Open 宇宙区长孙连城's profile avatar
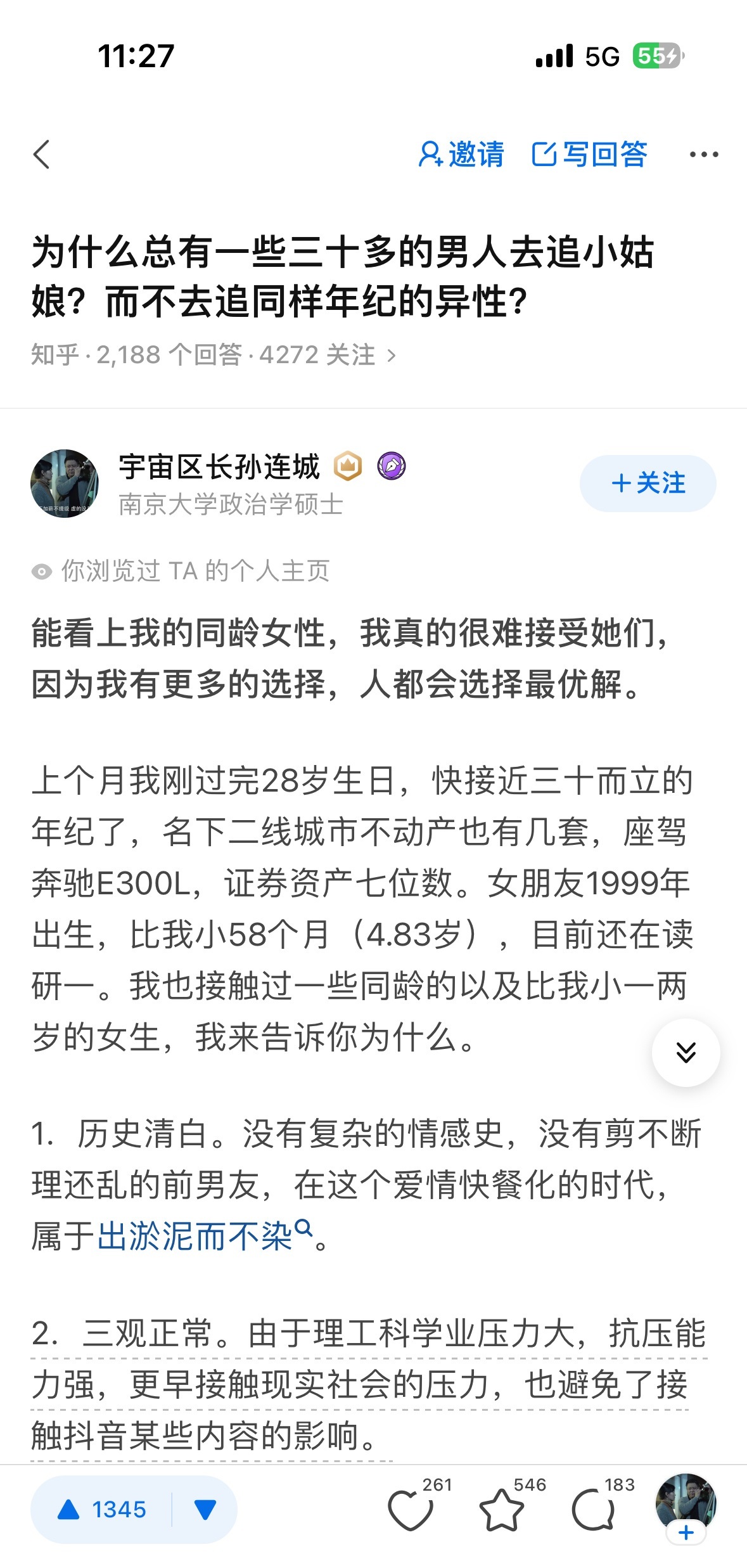Image resolution: width=747 pixels, height=1568 pixels. [x=65, y=484]
